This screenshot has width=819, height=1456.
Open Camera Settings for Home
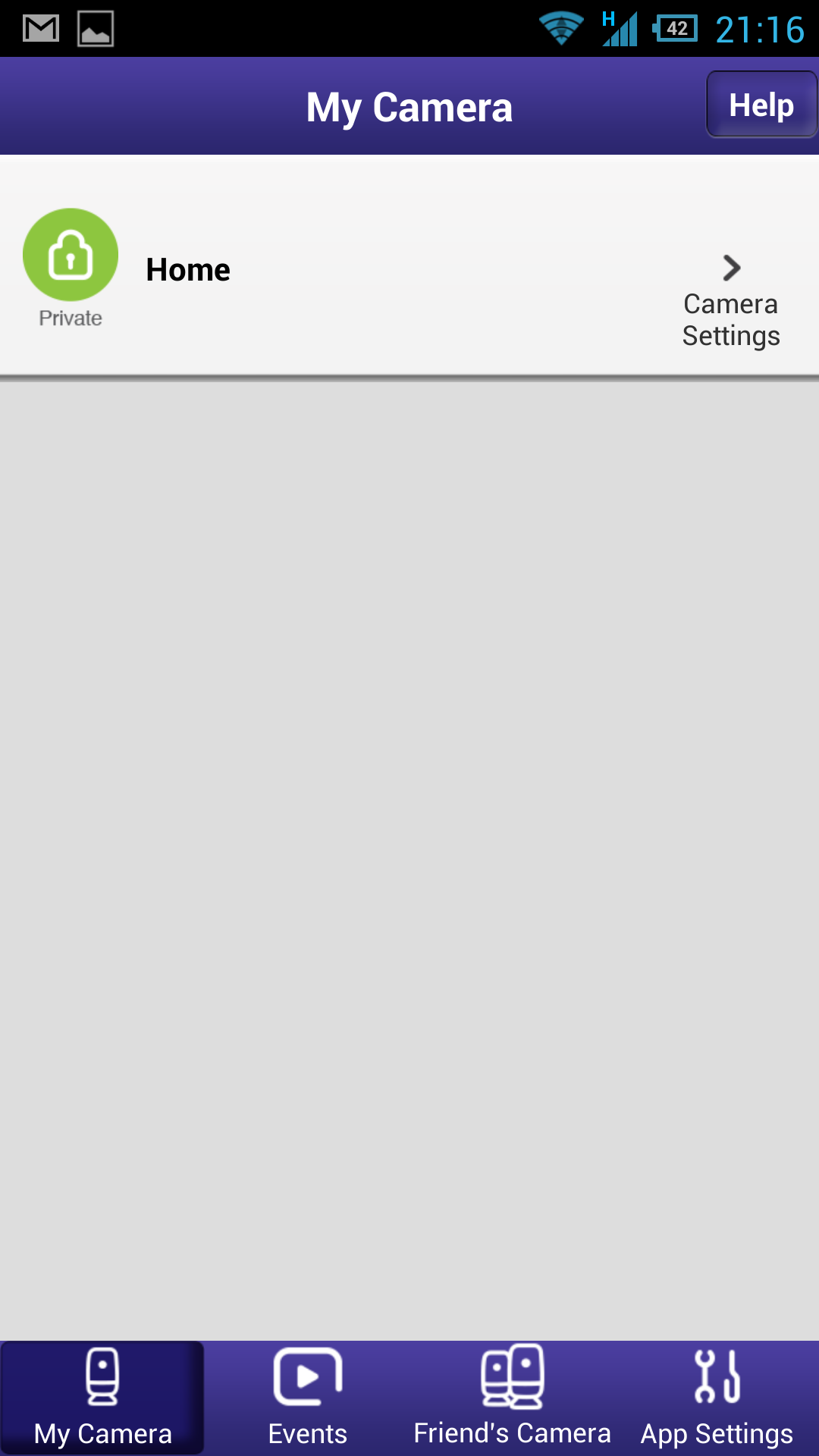731,302
